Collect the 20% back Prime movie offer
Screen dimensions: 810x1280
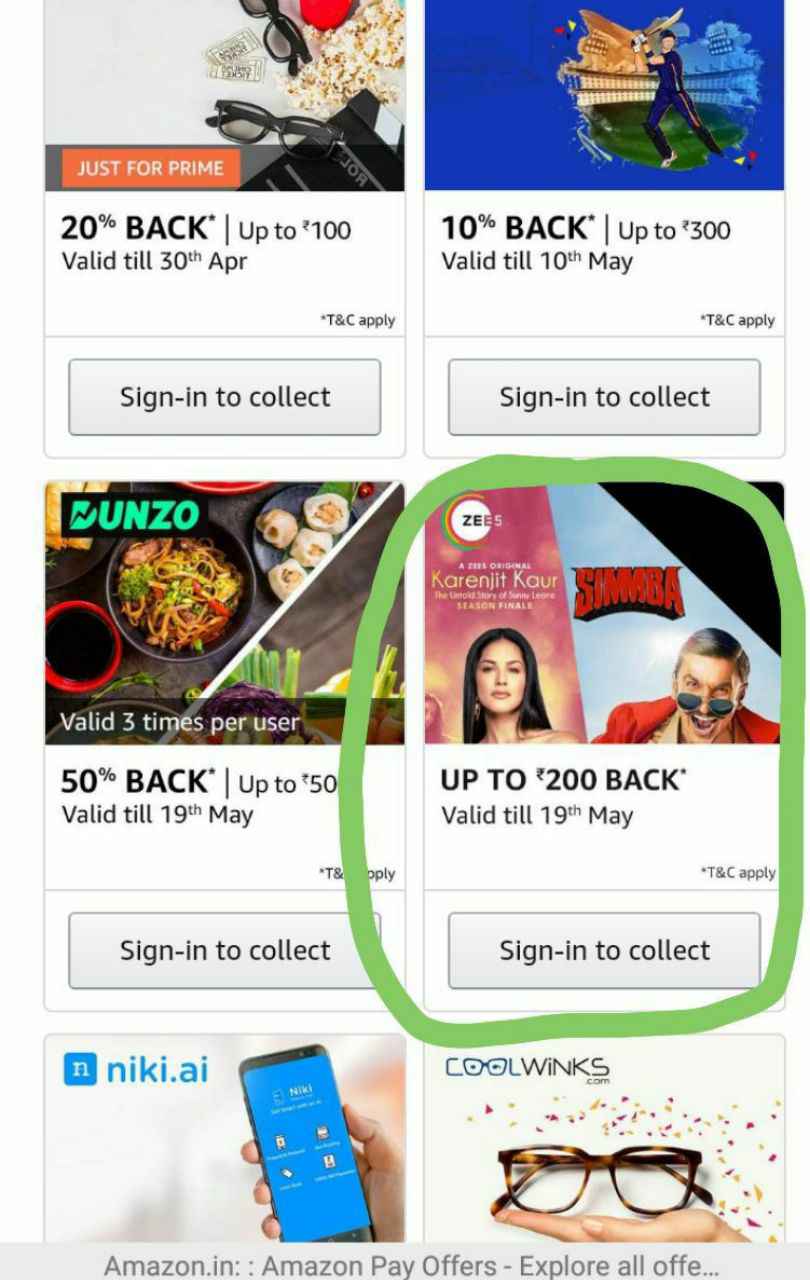click(x=224, y=397)
